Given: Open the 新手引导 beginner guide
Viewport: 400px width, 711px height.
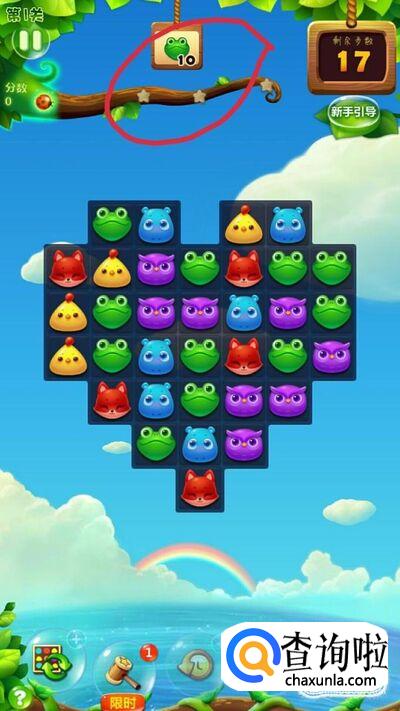Looking at the screenshot, I should pyautogui.click(x=354, y=112).
